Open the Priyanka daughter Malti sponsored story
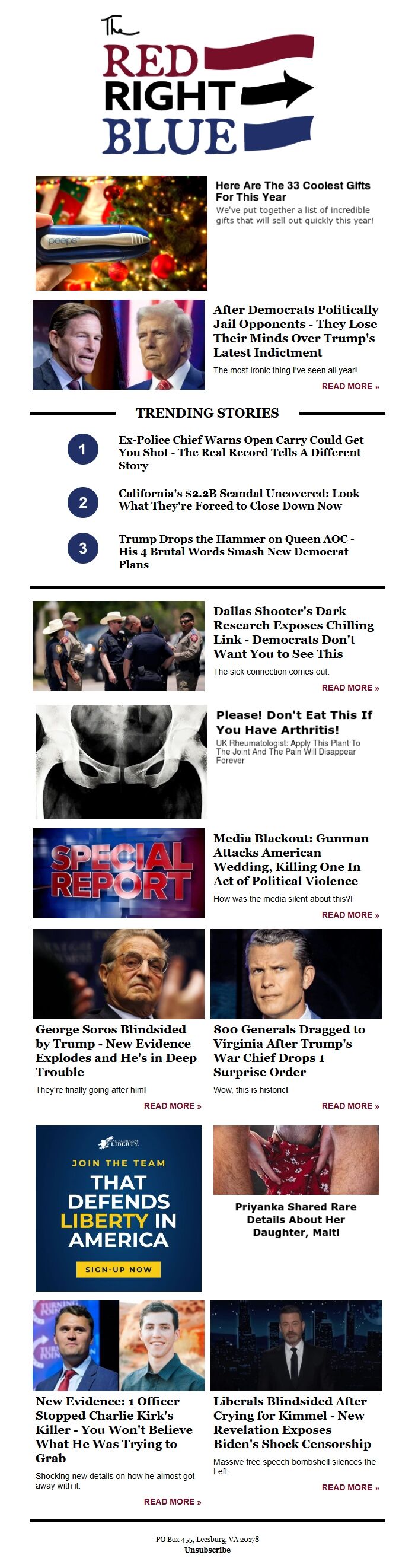 [296, 1219]
